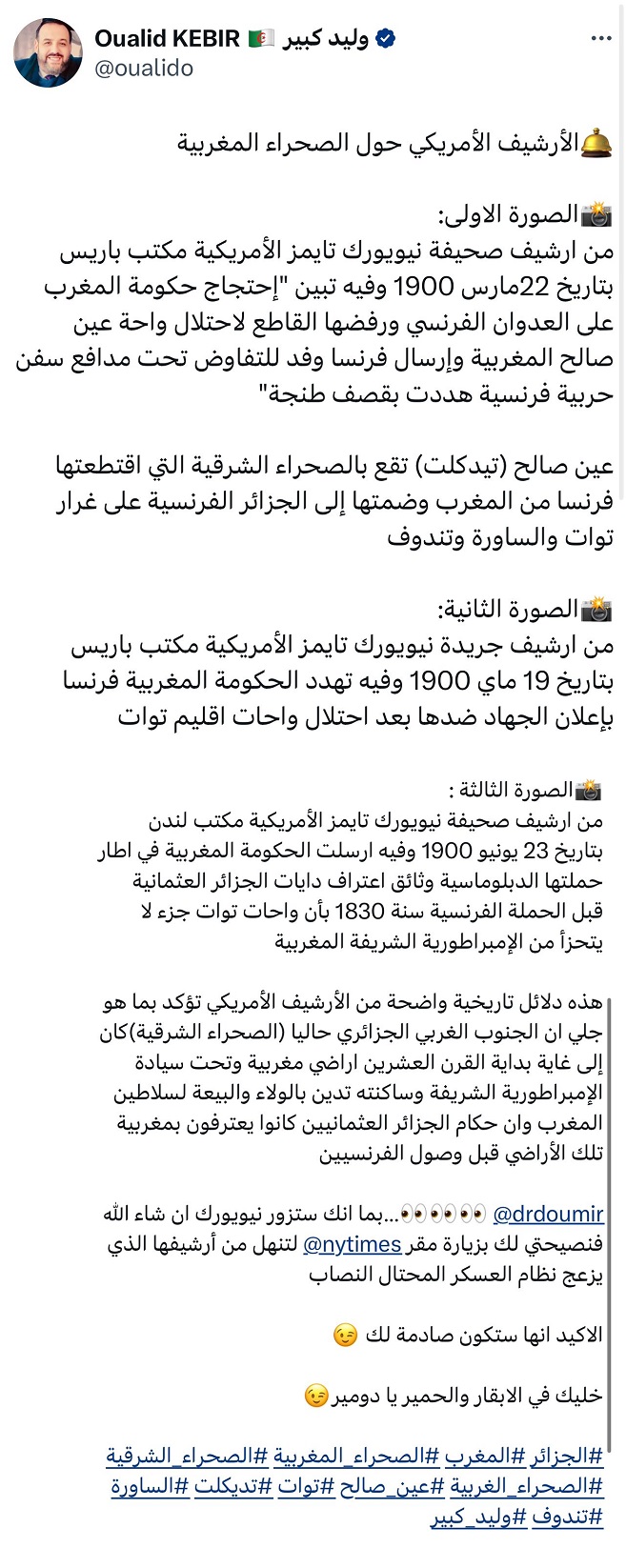Open hashtag #الساورة

click(x=149, y=1486)
